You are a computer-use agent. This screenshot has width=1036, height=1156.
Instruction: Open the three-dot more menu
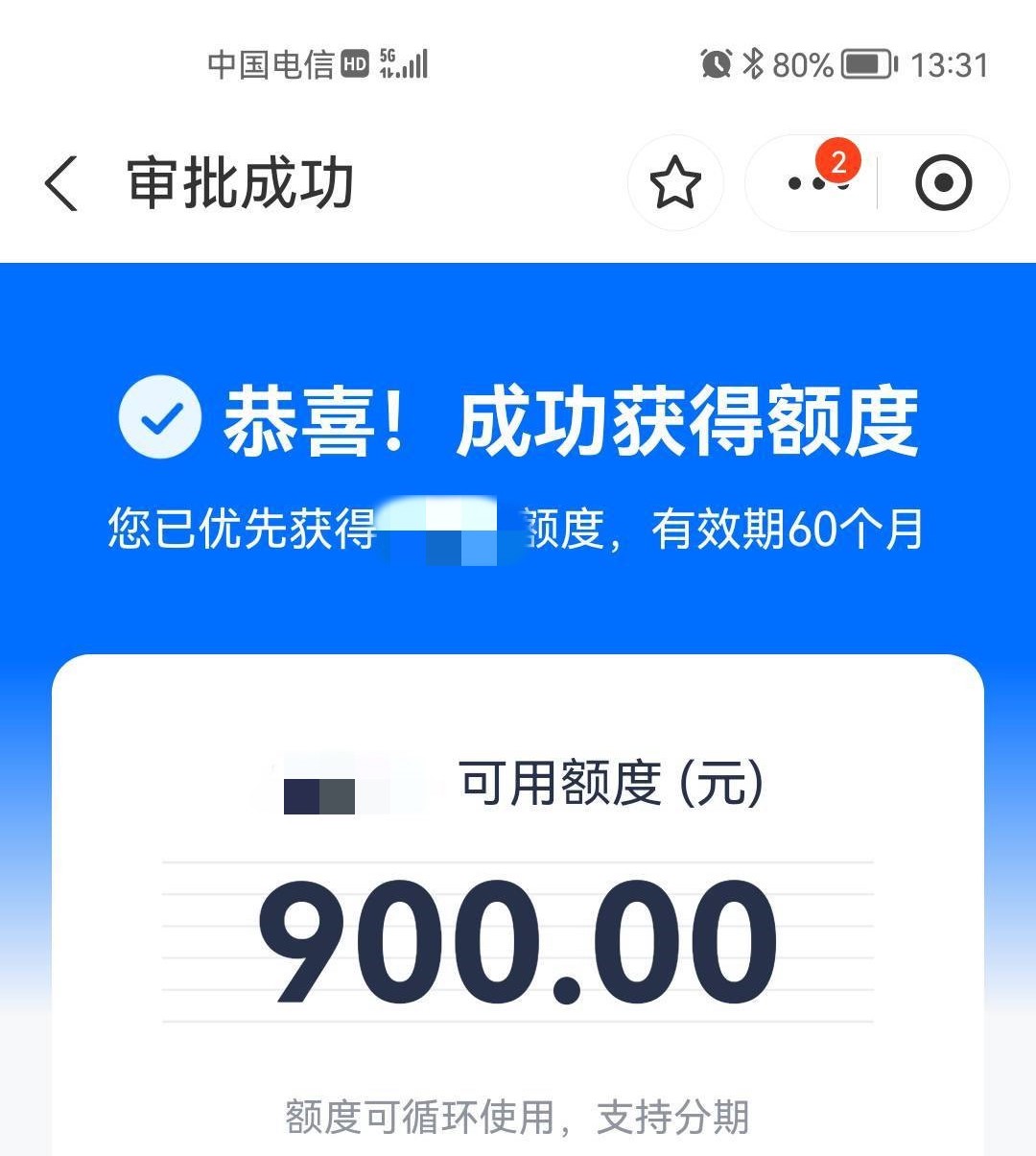tap(815, 183)
